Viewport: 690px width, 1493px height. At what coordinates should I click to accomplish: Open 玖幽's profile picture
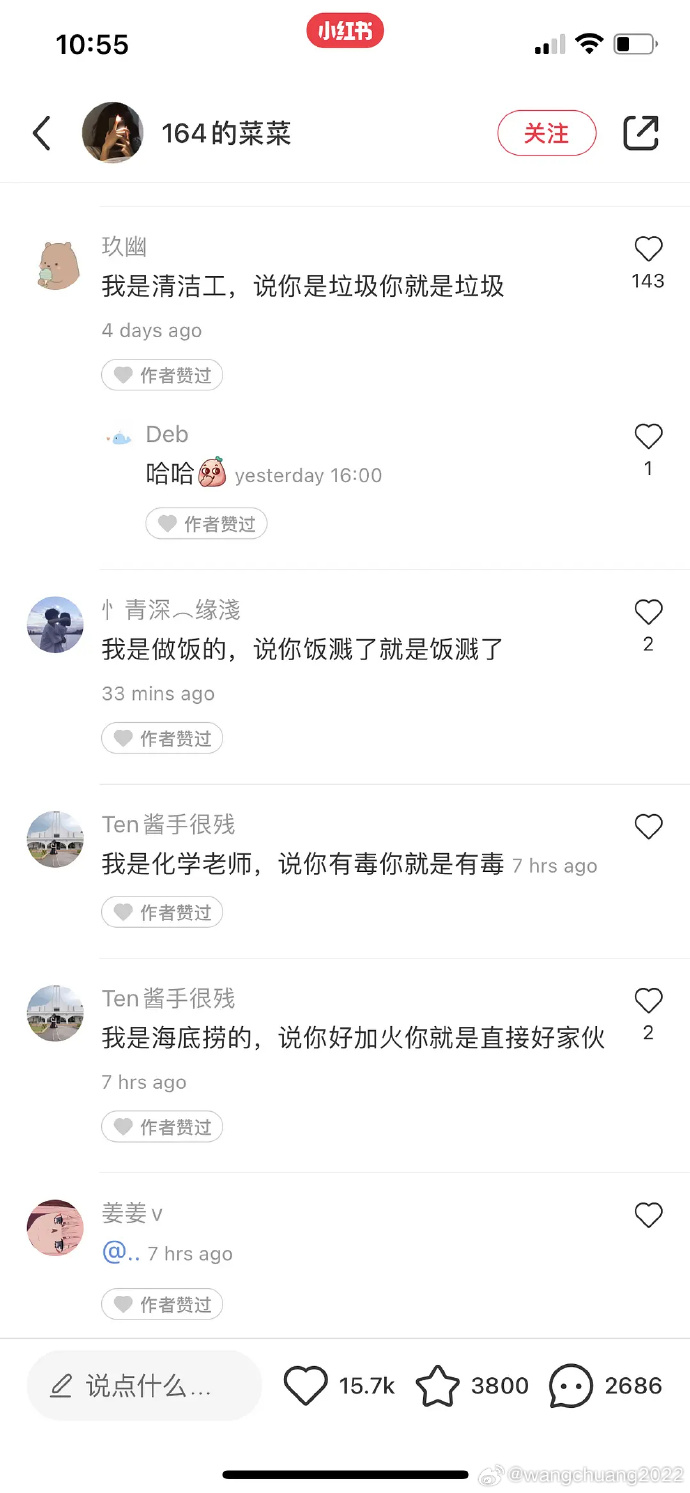[55, 266]
